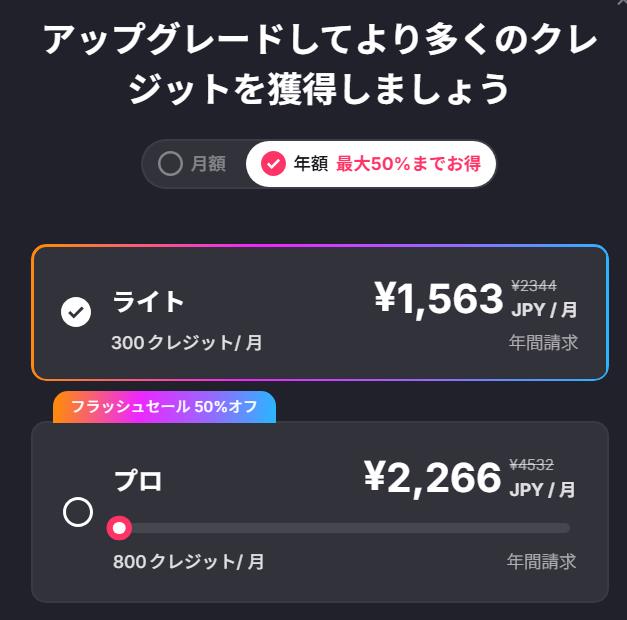Choose the ライト plan card

pos(319,312)
